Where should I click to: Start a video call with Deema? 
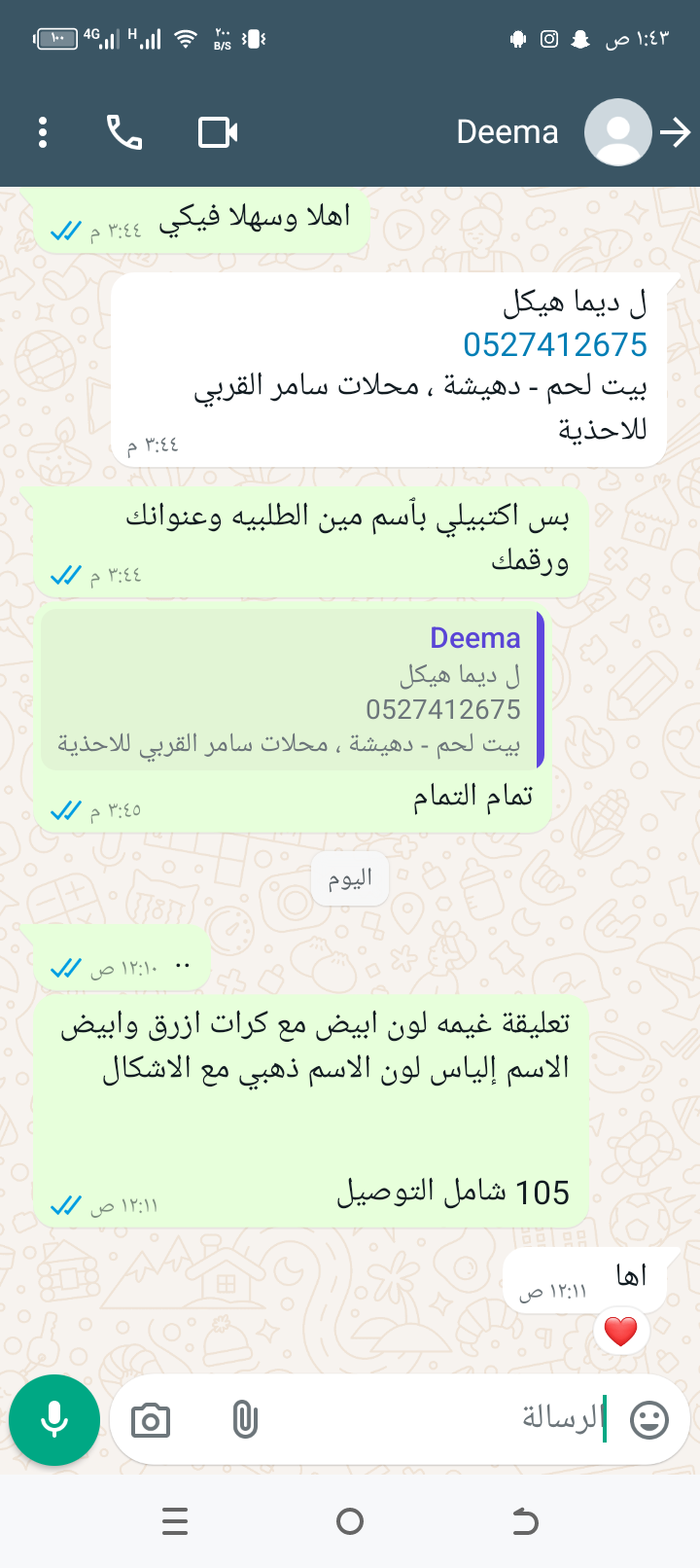click(x=218, y=132)
